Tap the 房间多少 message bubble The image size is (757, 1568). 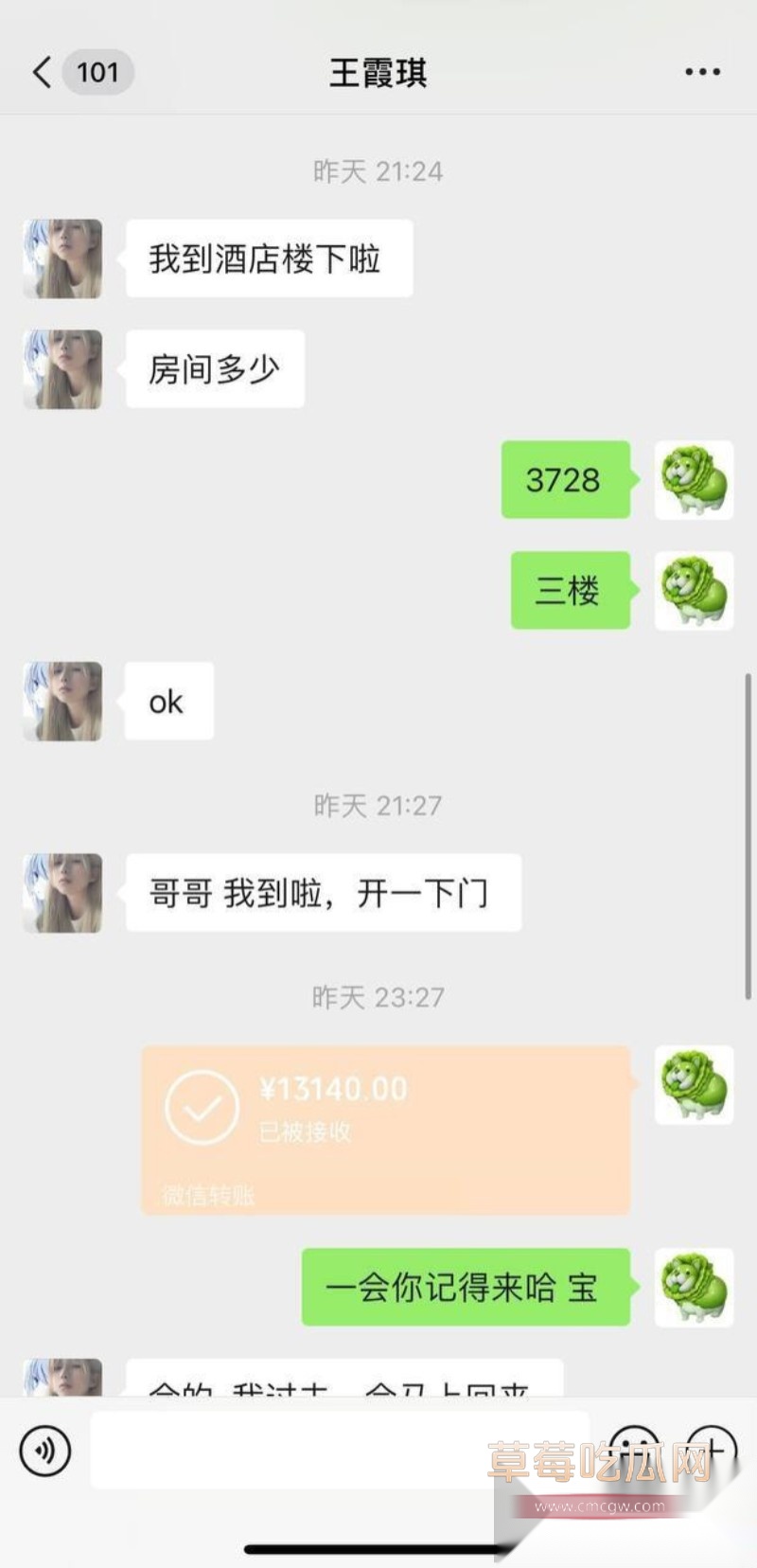214,369
